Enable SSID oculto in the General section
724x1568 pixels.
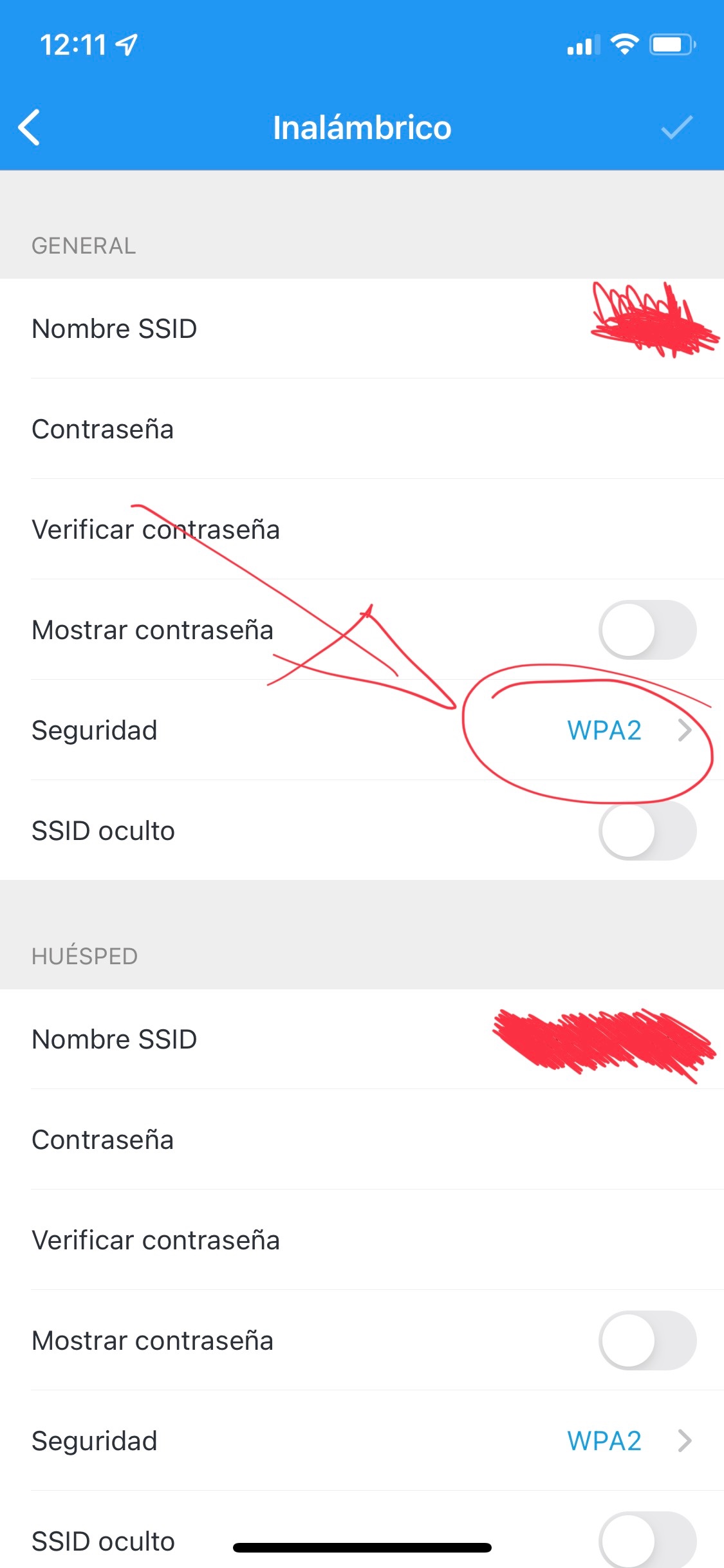click(x=647, y=831)
